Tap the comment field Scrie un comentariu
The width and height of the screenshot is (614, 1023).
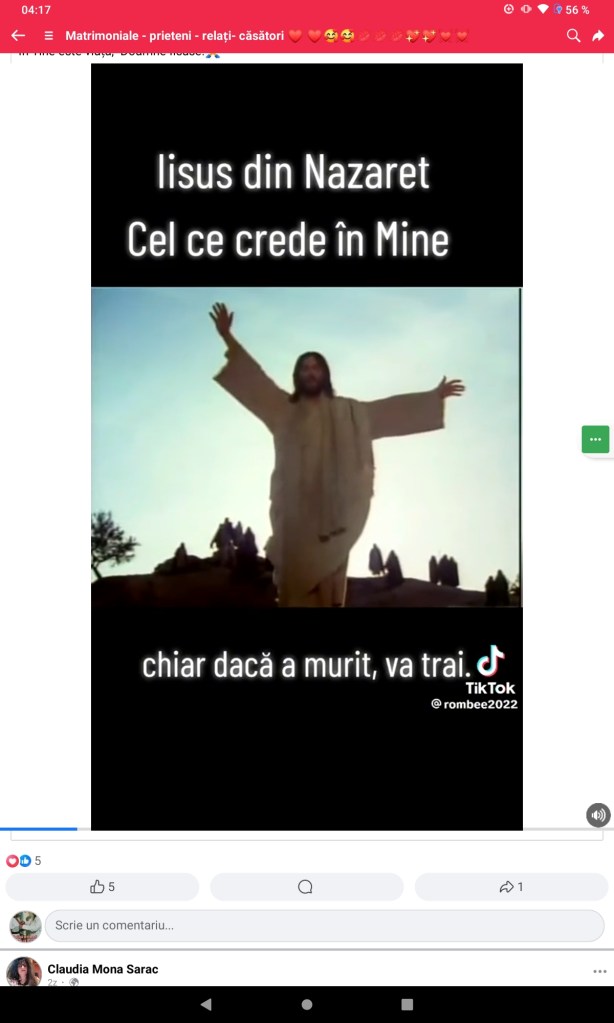(324, 926)
